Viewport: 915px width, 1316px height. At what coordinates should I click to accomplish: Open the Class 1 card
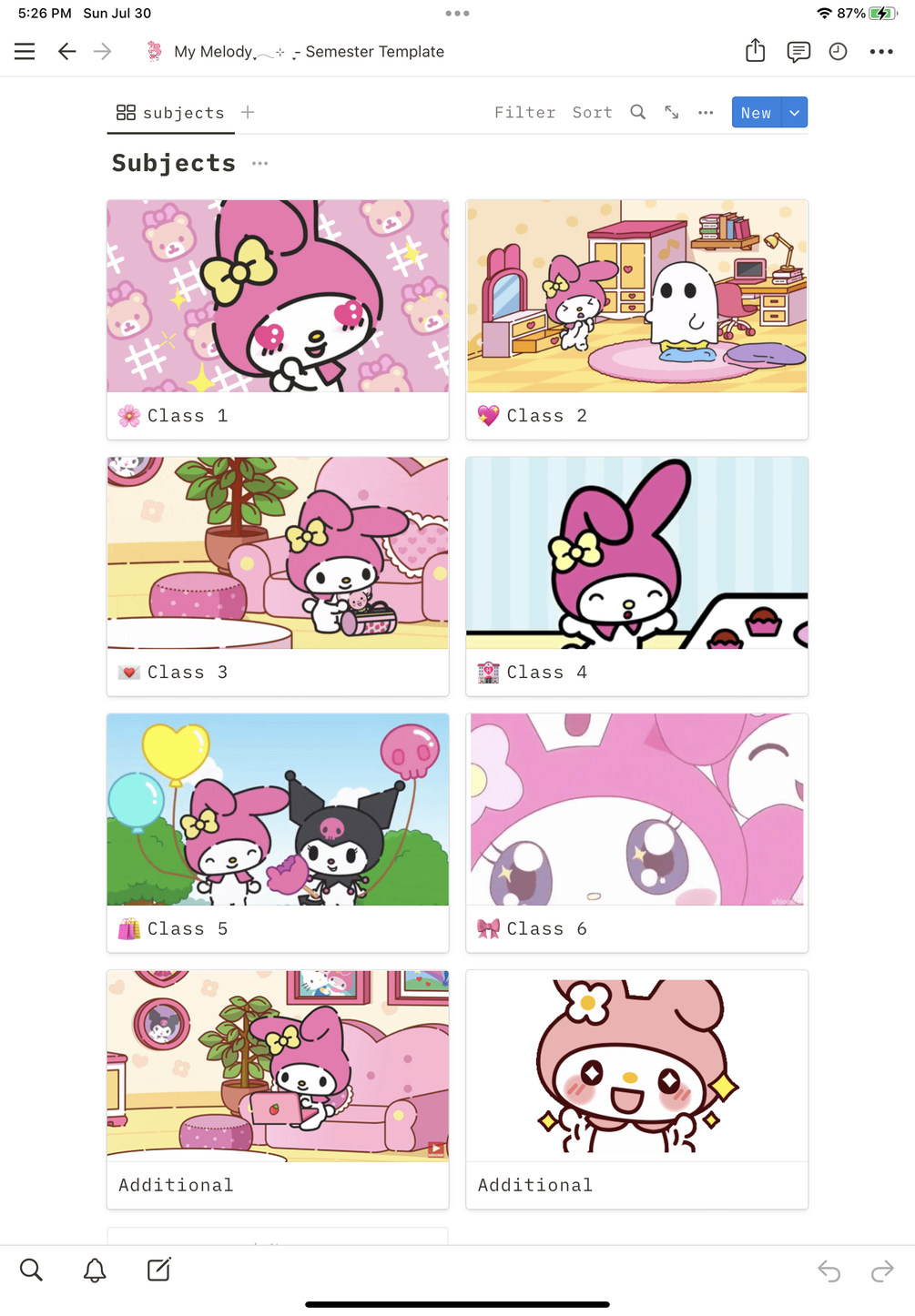point(278,319)
